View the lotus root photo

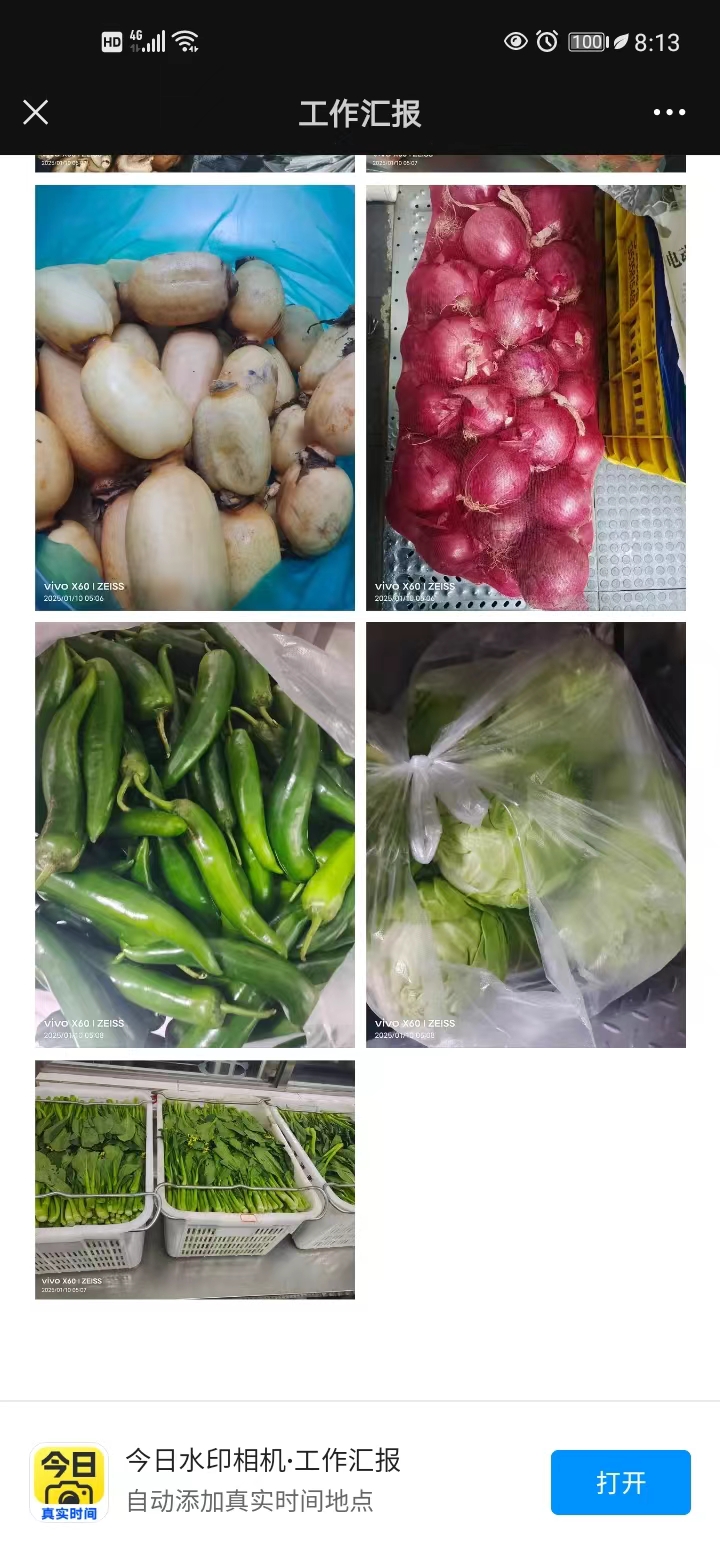point(195,397)
